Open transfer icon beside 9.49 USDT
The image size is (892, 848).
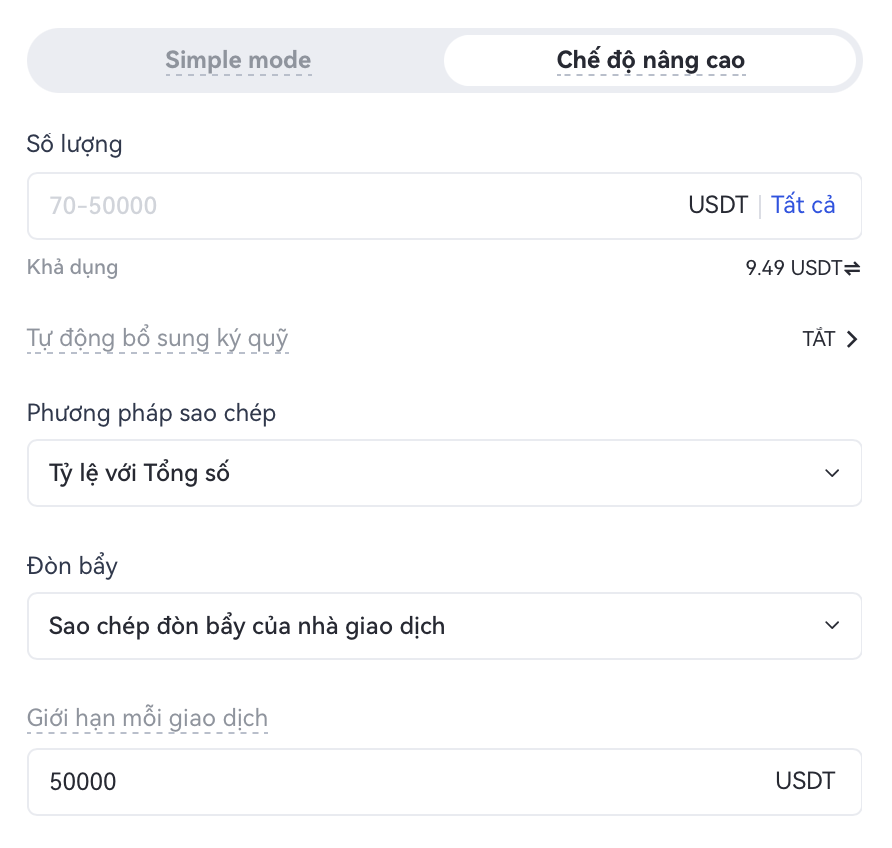pos(852,268)
